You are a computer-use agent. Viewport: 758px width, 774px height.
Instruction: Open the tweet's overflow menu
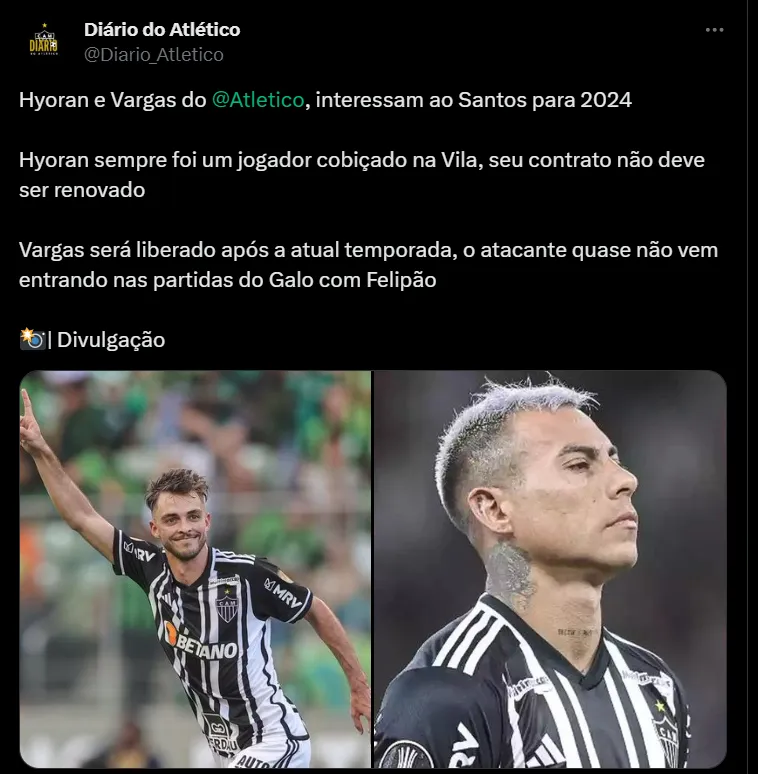tap(714, 30)
